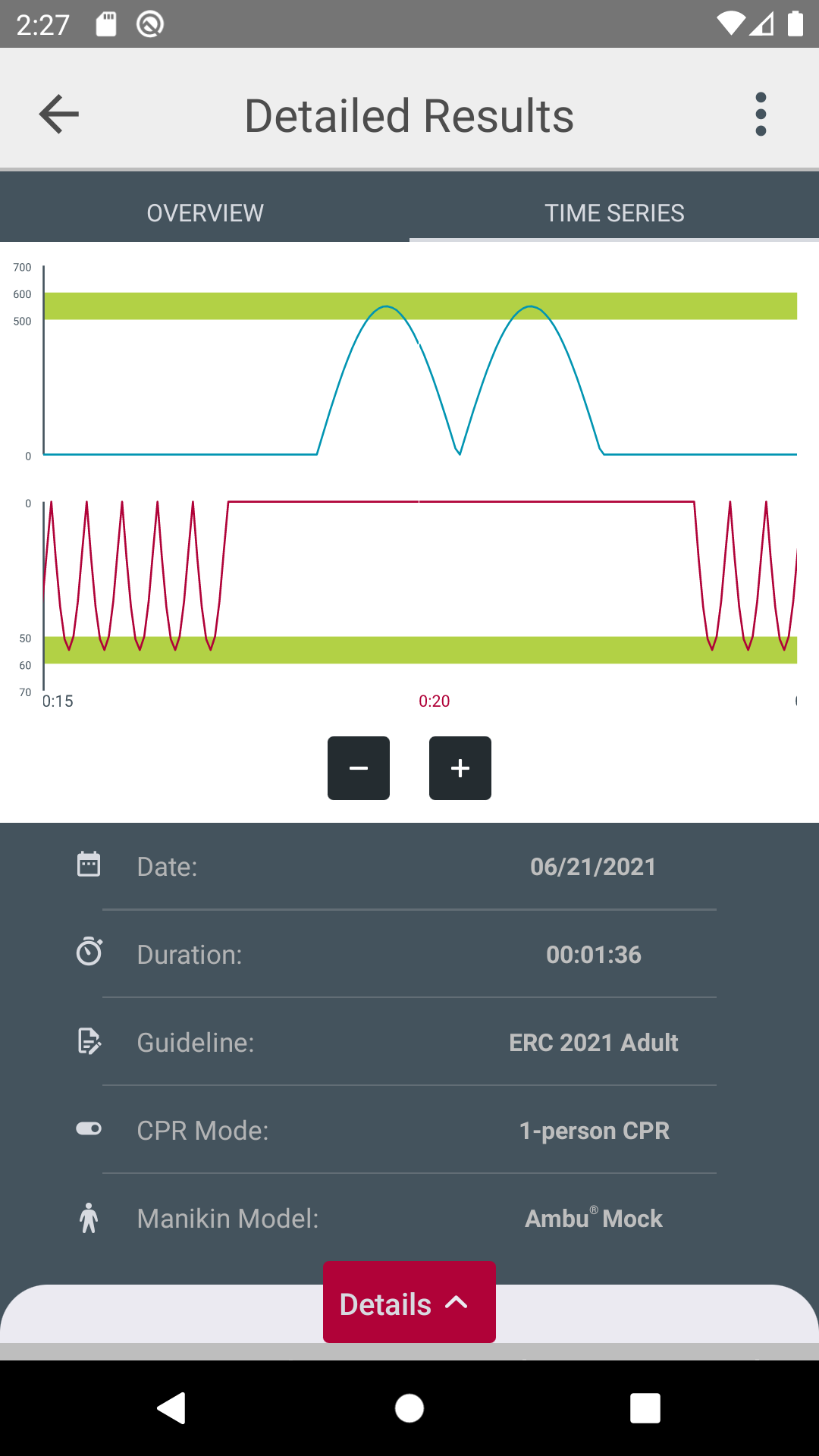Zoom out the chart with minus button
The height and width of the screenshot is (1456, 819).
coord(359,768)
